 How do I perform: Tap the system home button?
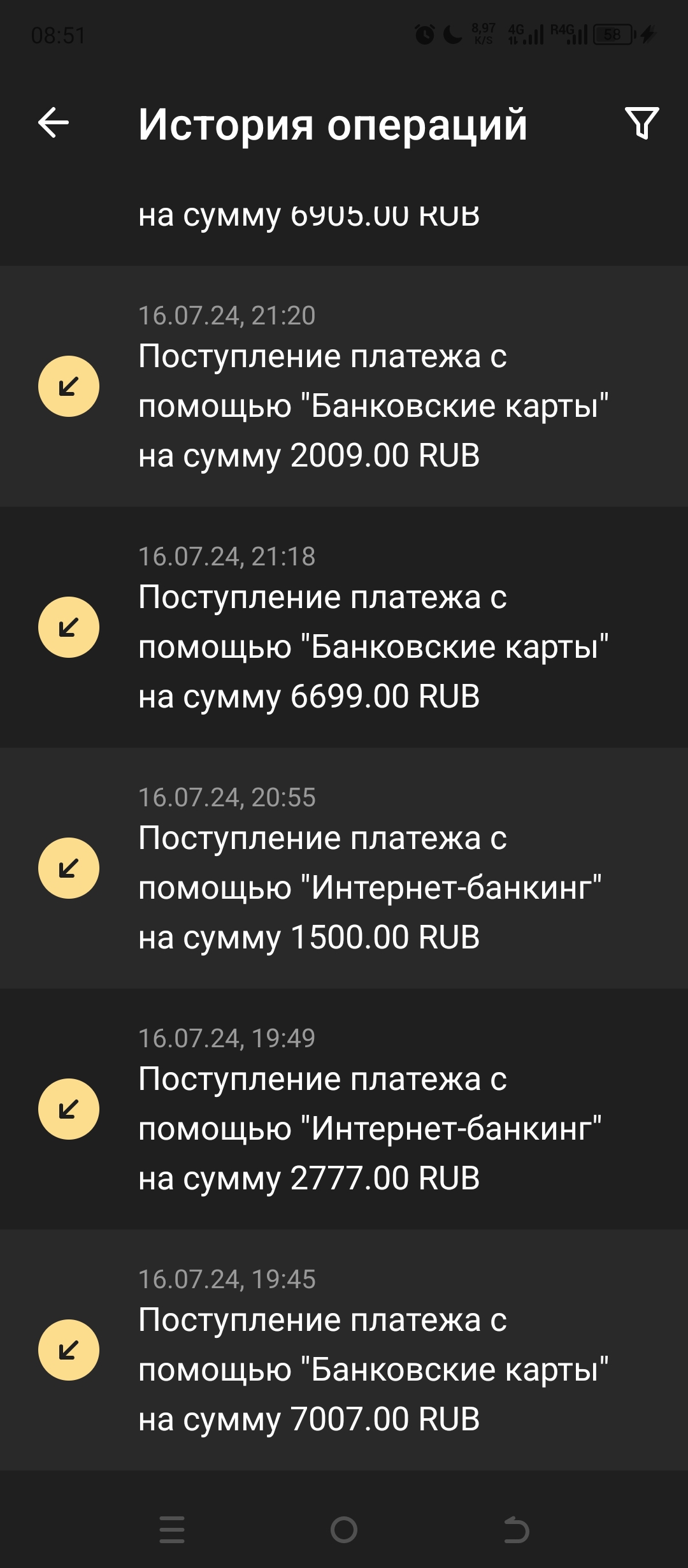coord(344,1530)
